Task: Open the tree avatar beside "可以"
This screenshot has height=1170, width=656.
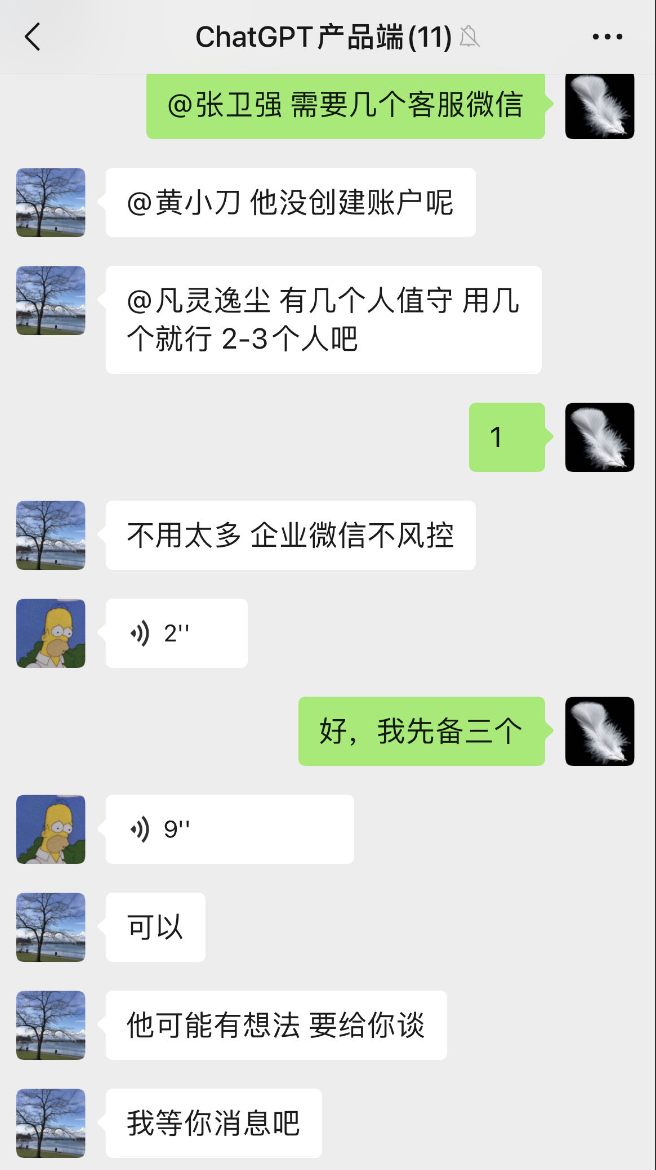Action: (x=51, y=927)
